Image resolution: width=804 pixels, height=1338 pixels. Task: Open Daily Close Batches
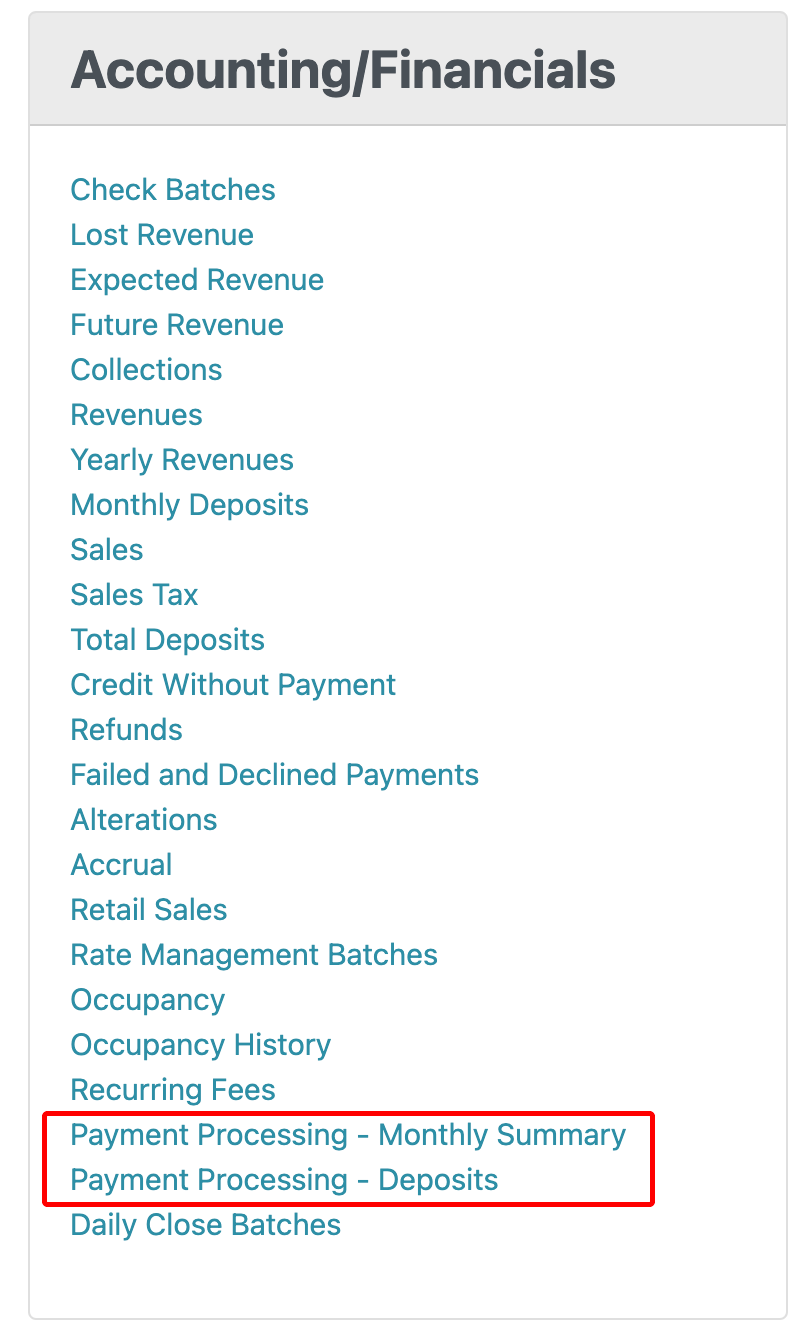click(x=206, y=1225)
